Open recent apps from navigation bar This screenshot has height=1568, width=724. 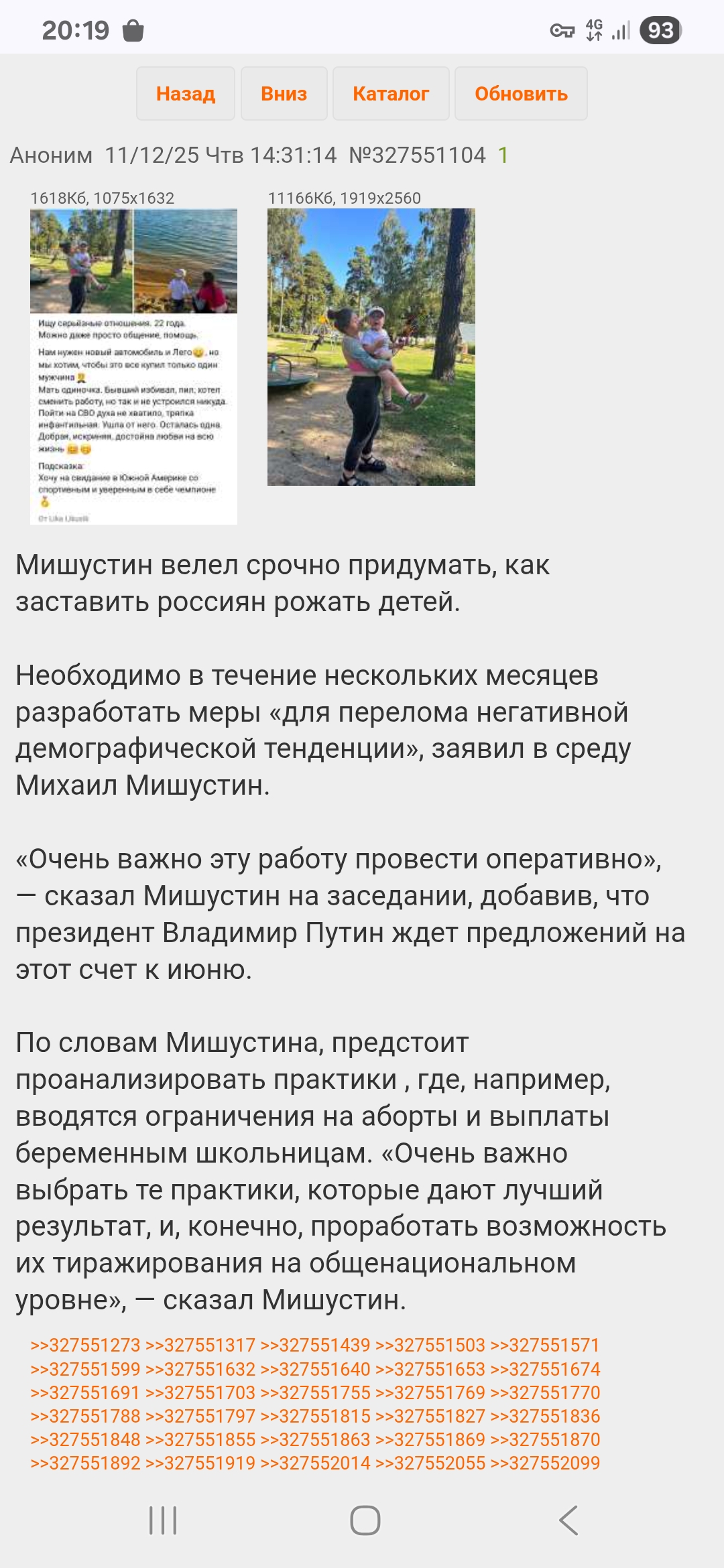[x=163, y=1520]
